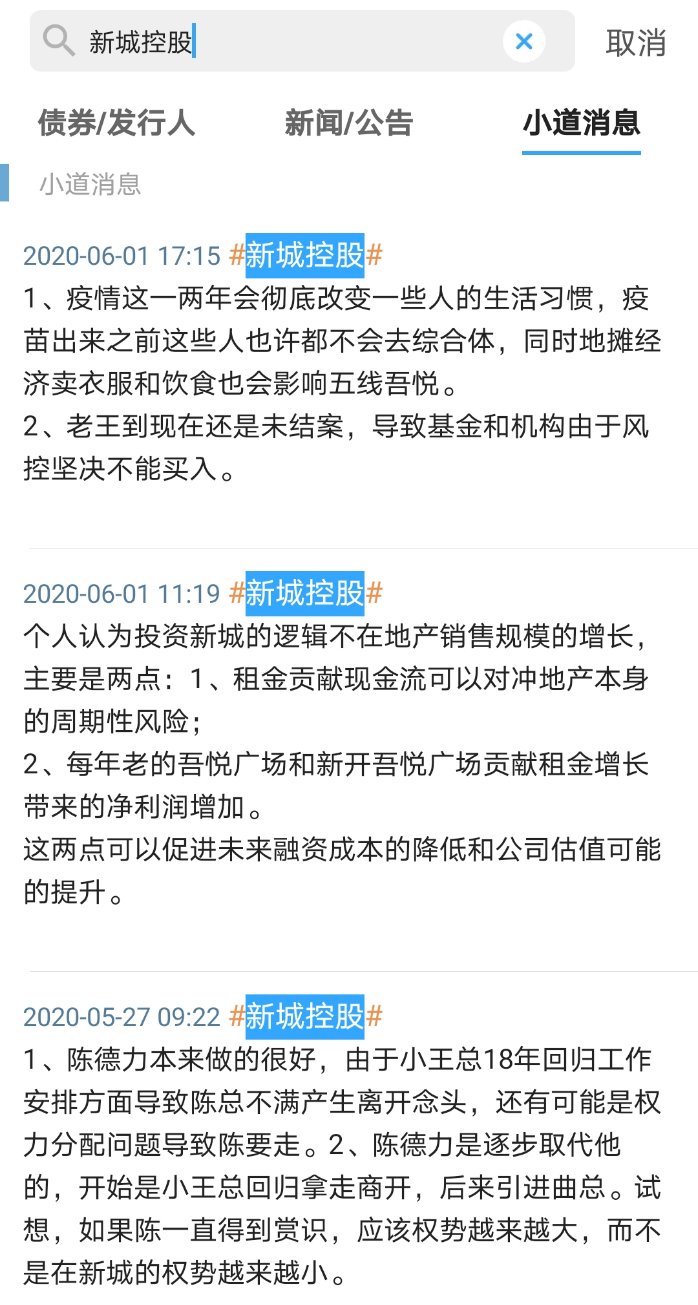
Task: Open the #新城控股# tag in the 17:15 post
Action: [x=305, y=256]
